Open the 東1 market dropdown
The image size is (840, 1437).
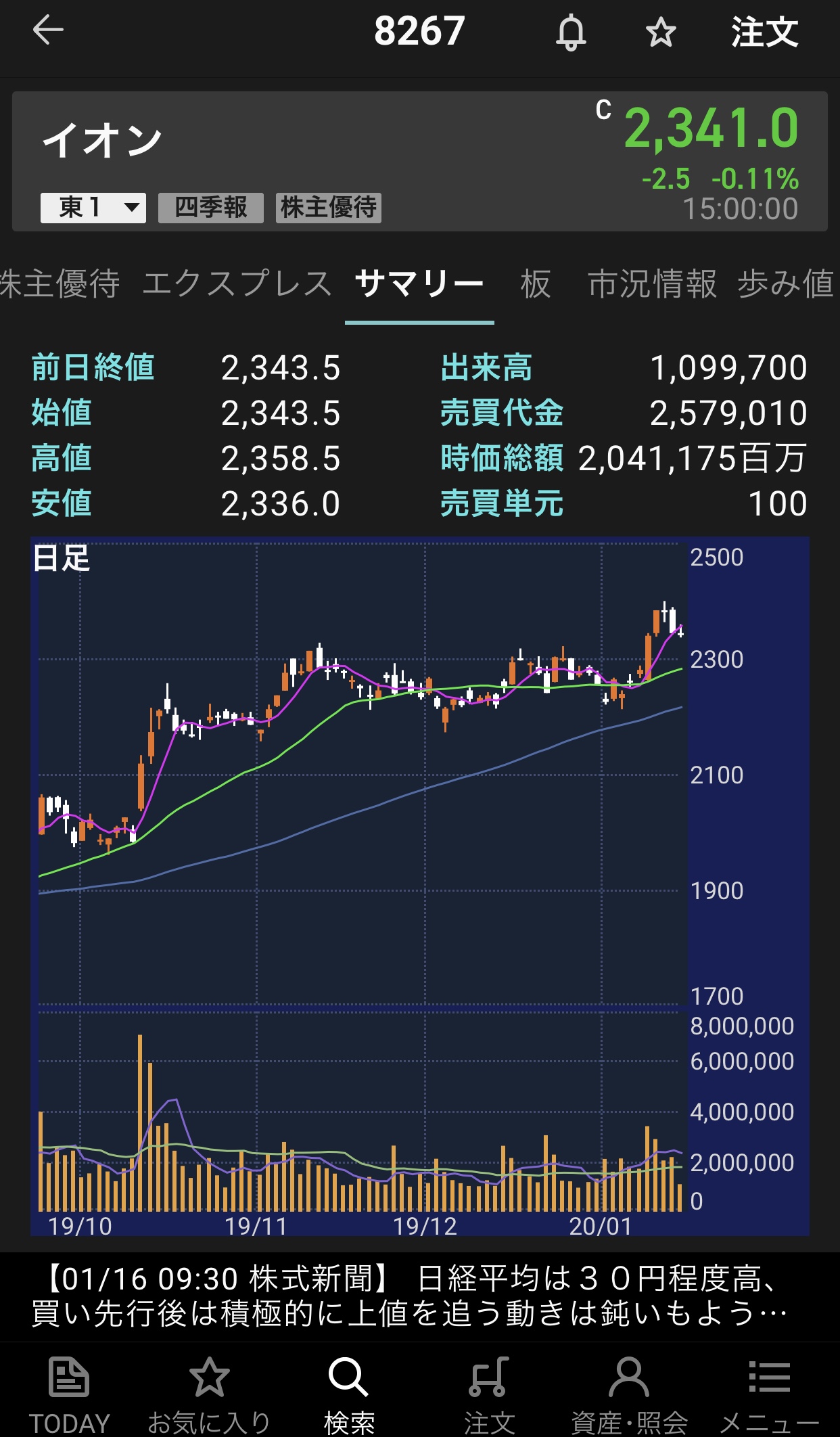[x=93, y=208]
